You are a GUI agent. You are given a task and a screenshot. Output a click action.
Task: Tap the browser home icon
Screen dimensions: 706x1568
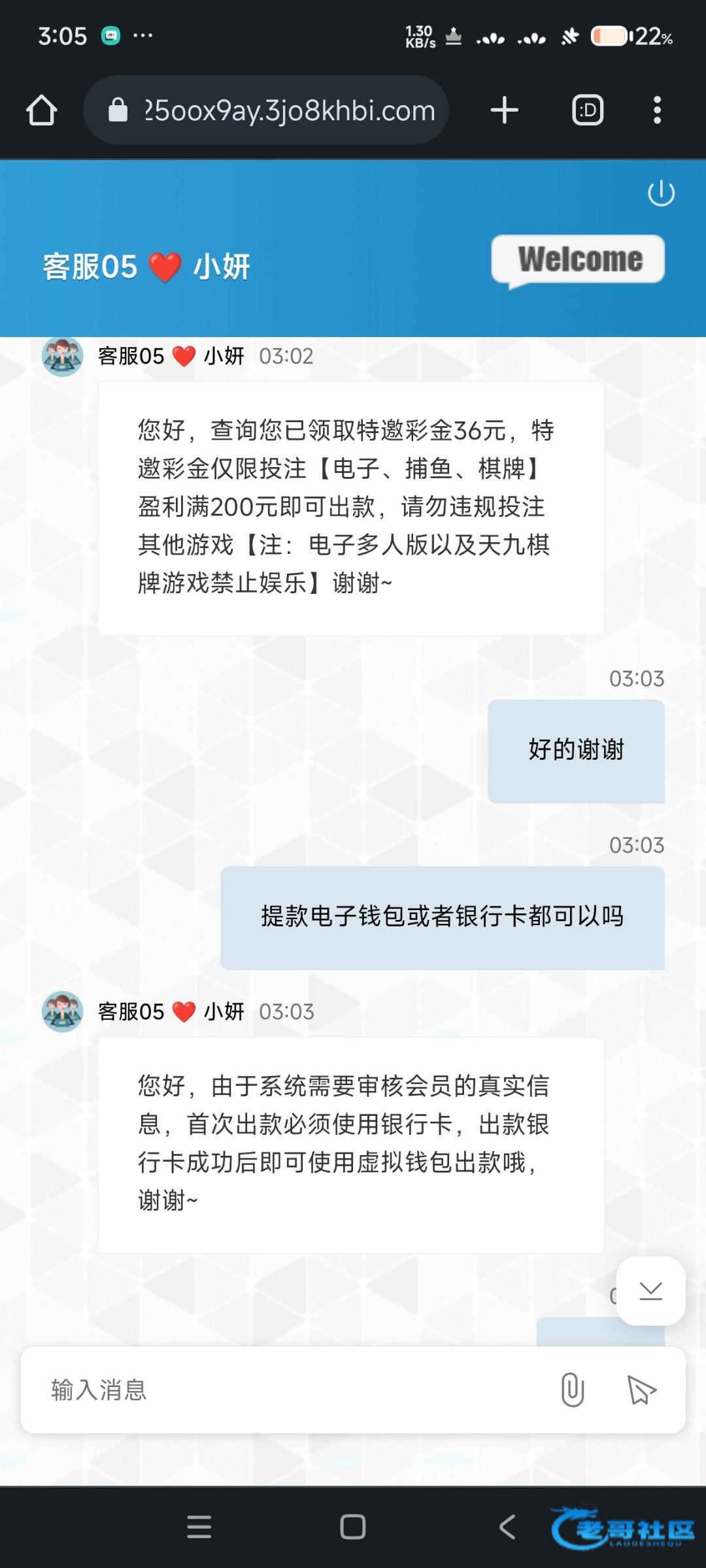(x=42, y=110)
